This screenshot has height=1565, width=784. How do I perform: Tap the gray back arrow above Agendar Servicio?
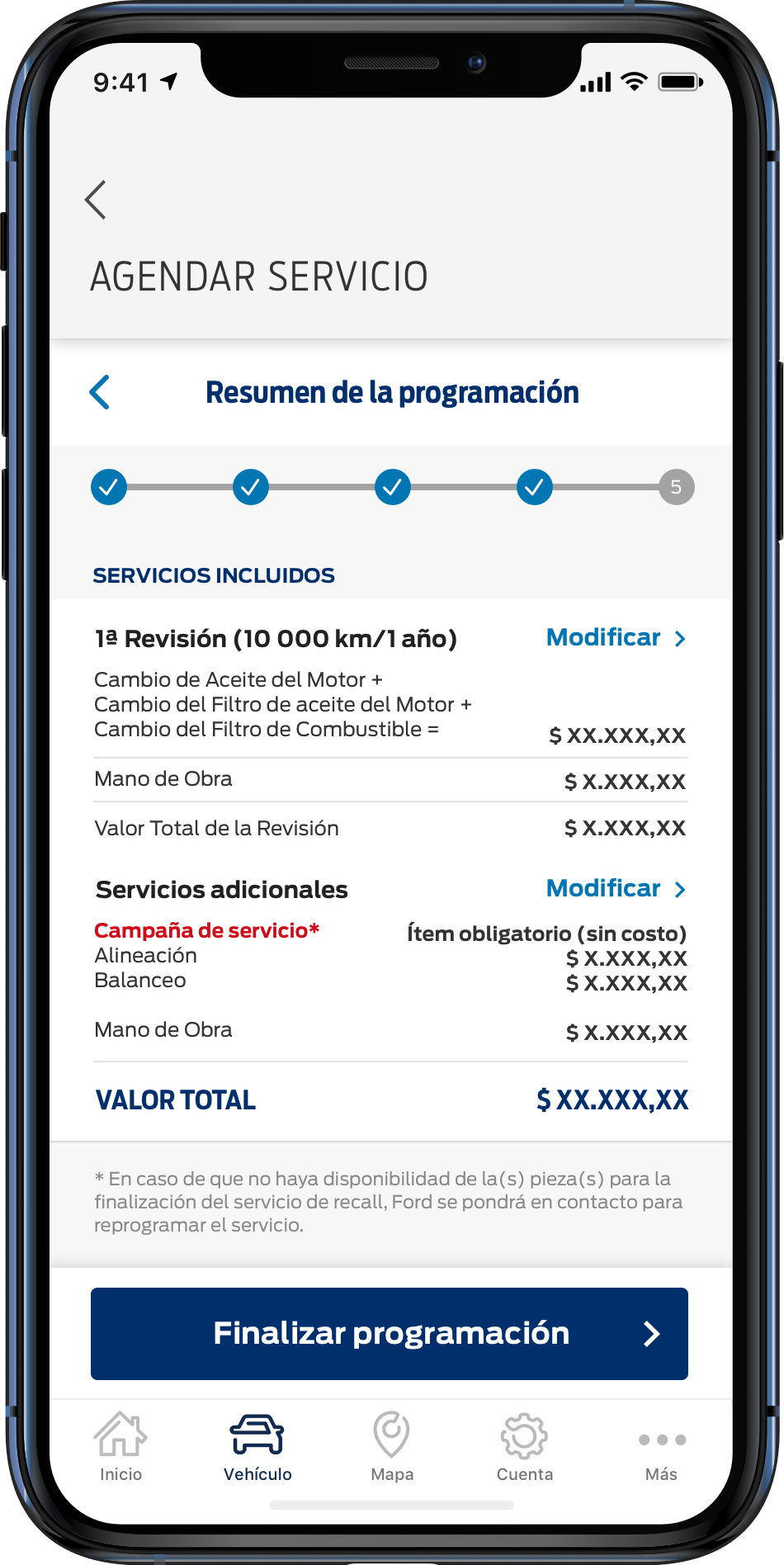96,200
